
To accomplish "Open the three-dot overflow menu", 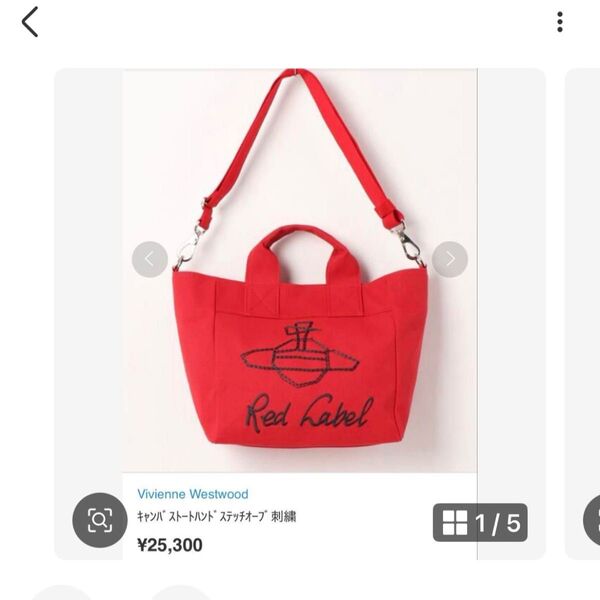I will (x=560, y=22).
